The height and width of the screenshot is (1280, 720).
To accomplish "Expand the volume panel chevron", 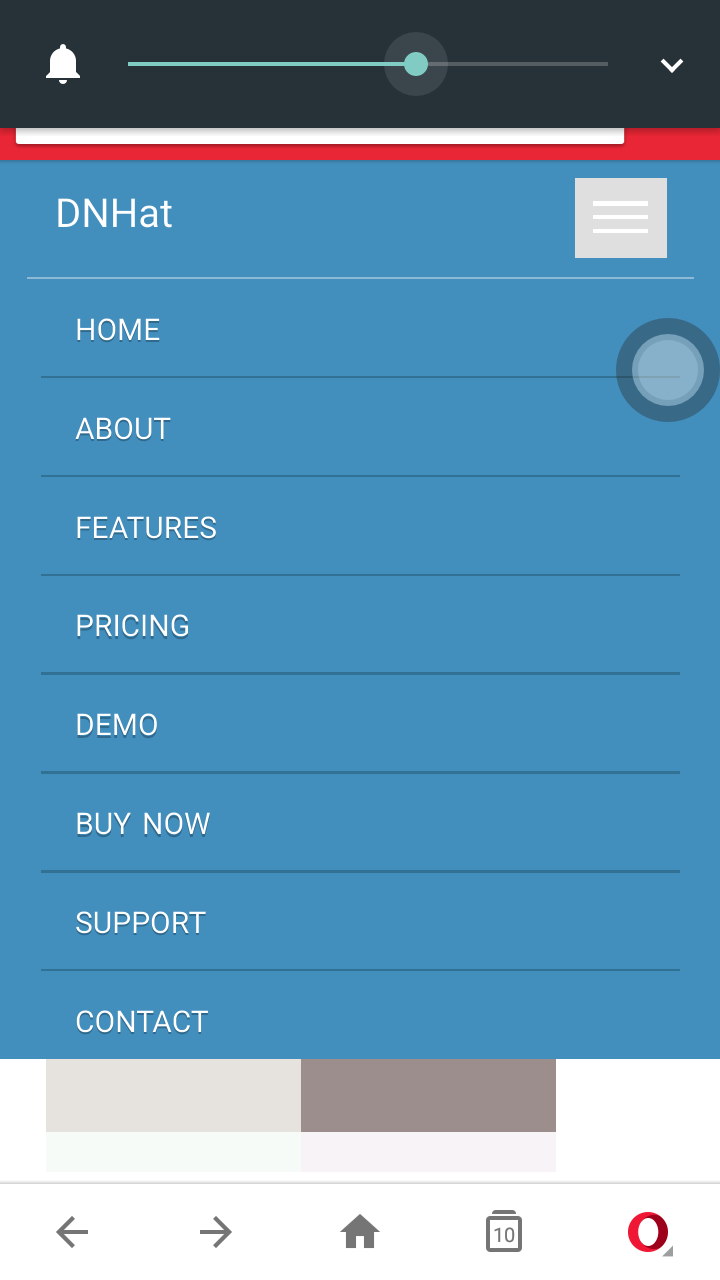I will [671, 66].
